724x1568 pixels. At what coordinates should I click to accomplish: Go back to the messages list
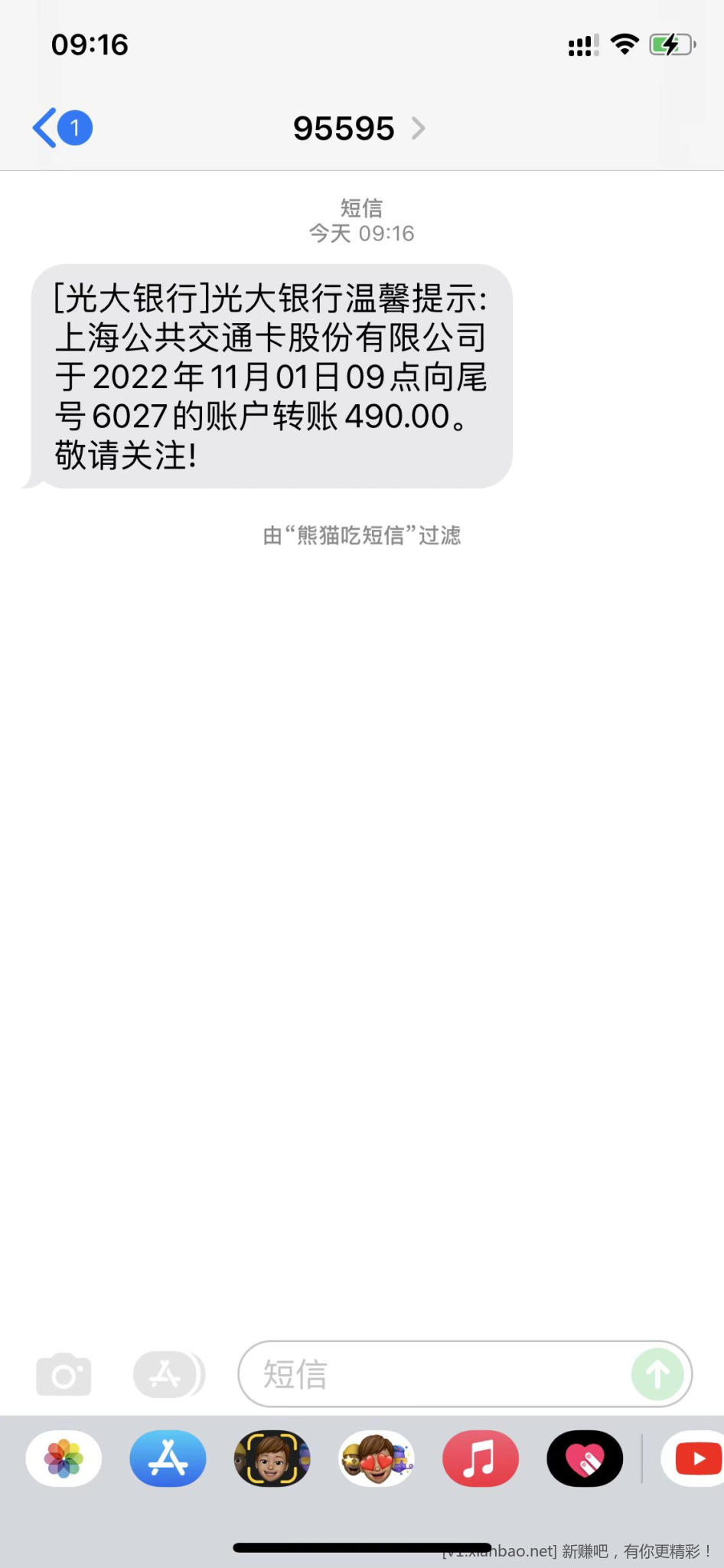pos(61,128)
